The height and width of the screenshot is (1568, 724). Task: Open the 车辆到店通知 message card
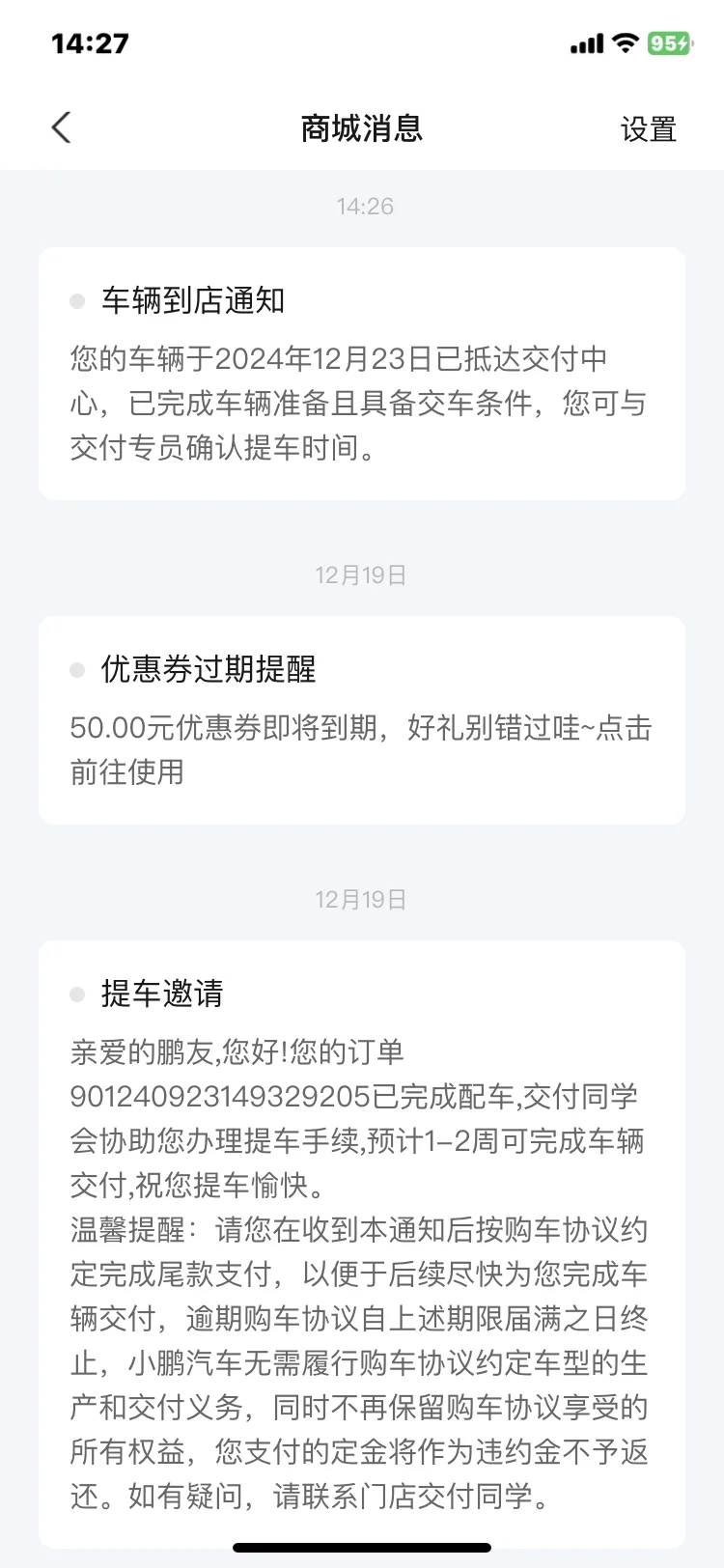point(362,374)
